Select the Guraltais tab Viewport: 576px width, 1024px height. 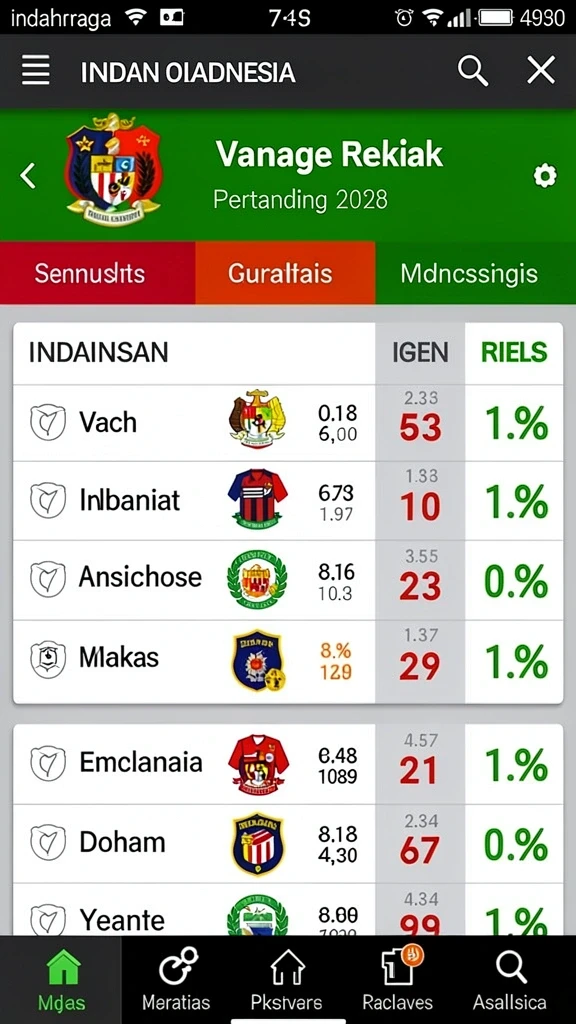click(x=285, y=273)
